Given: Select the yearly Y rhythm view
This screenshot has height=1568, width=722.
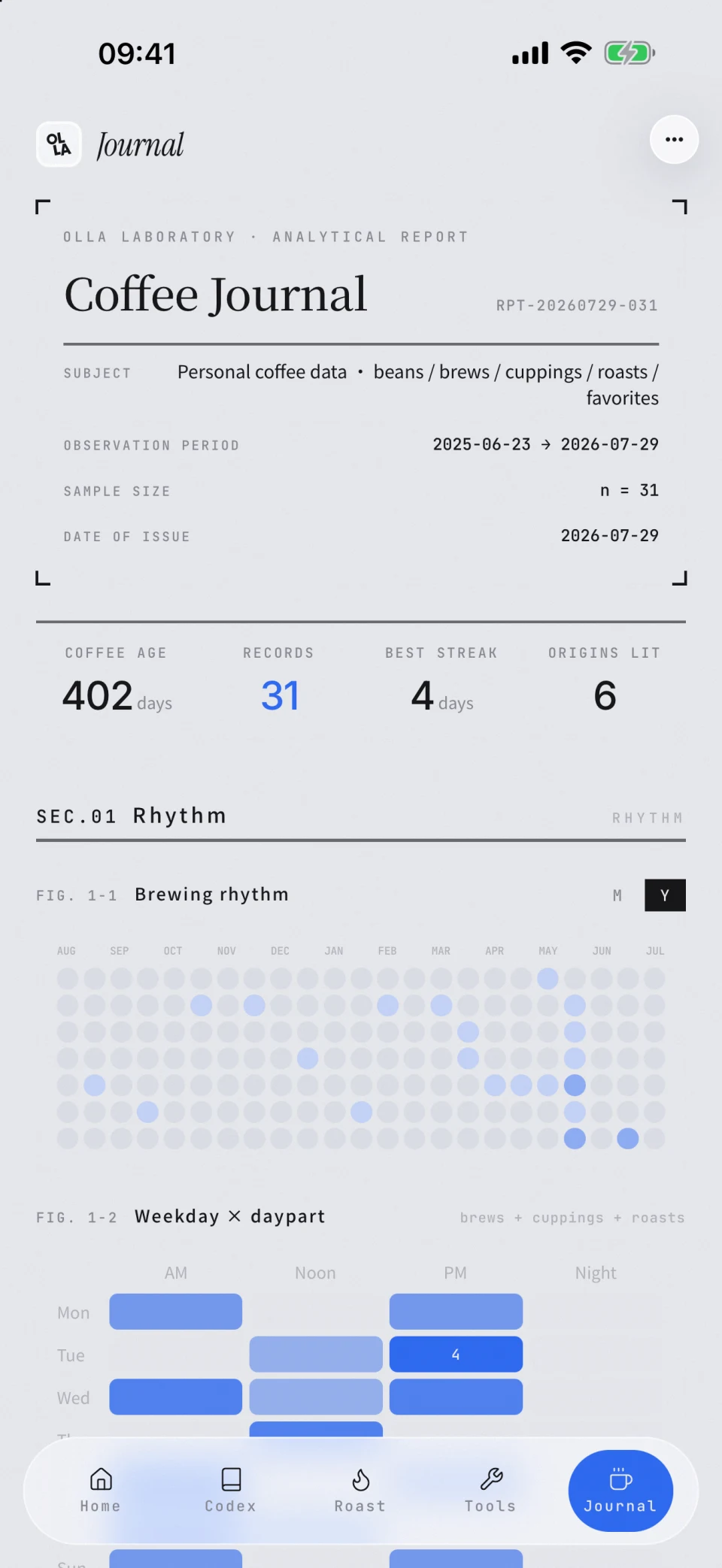Looking at the screenshot, I should 665,895.
